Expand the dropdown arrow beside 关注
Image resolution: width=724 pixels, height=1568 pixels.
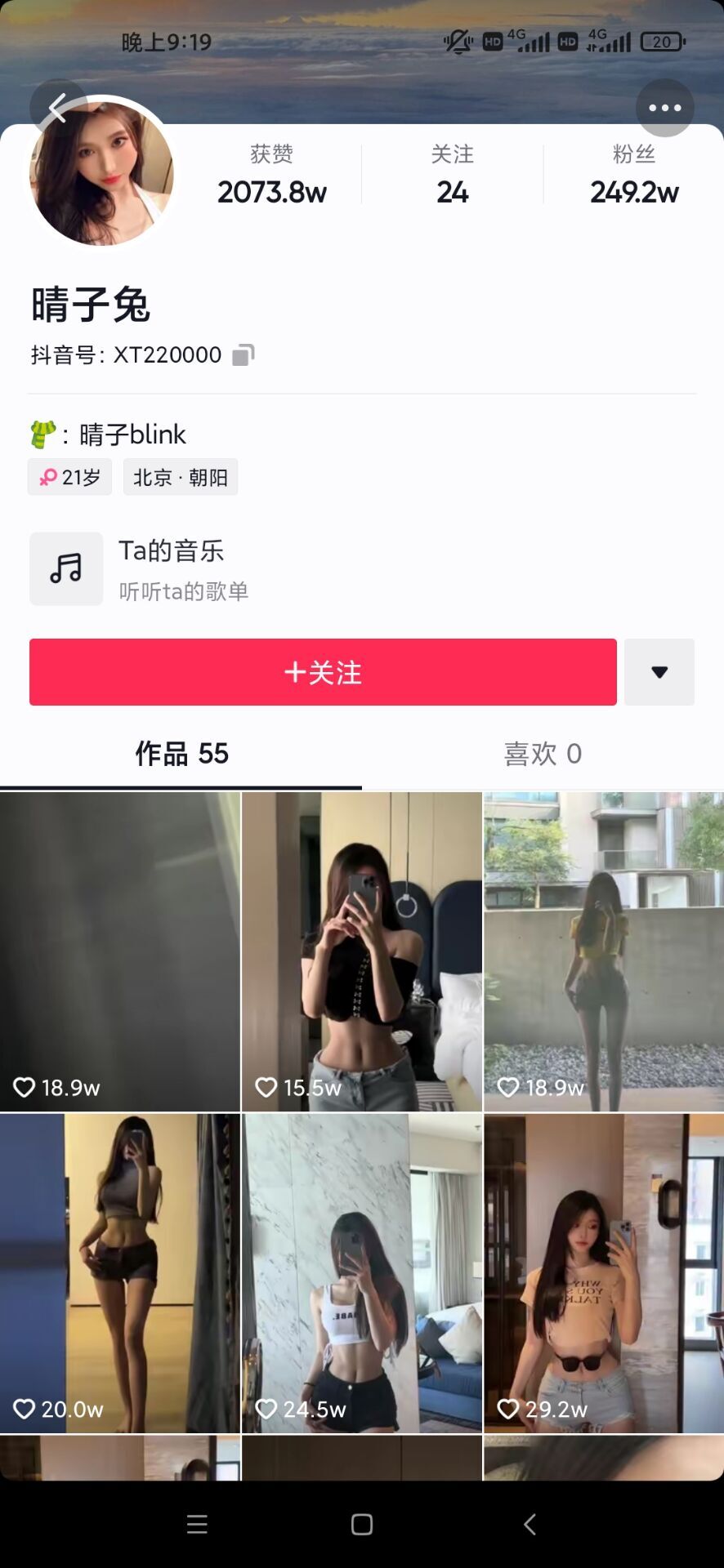point(659,672)
